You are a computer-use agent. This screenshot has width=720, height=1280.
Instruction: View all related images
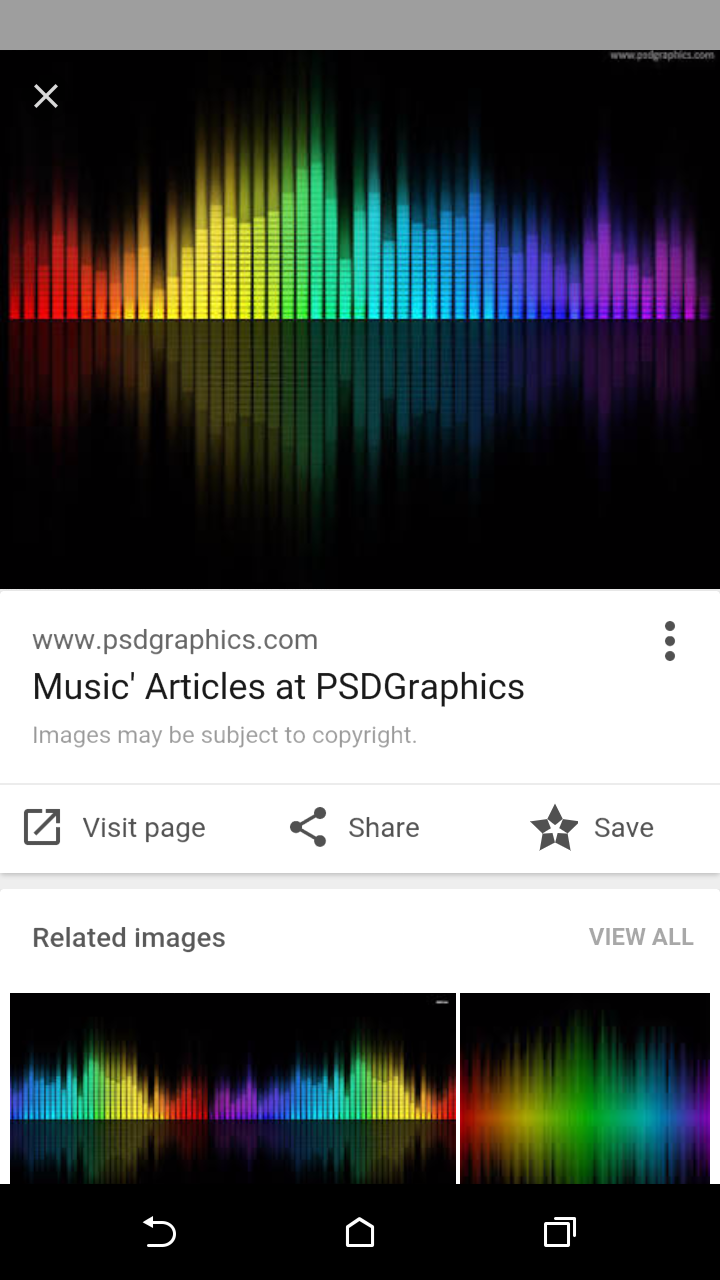(640, 937)
